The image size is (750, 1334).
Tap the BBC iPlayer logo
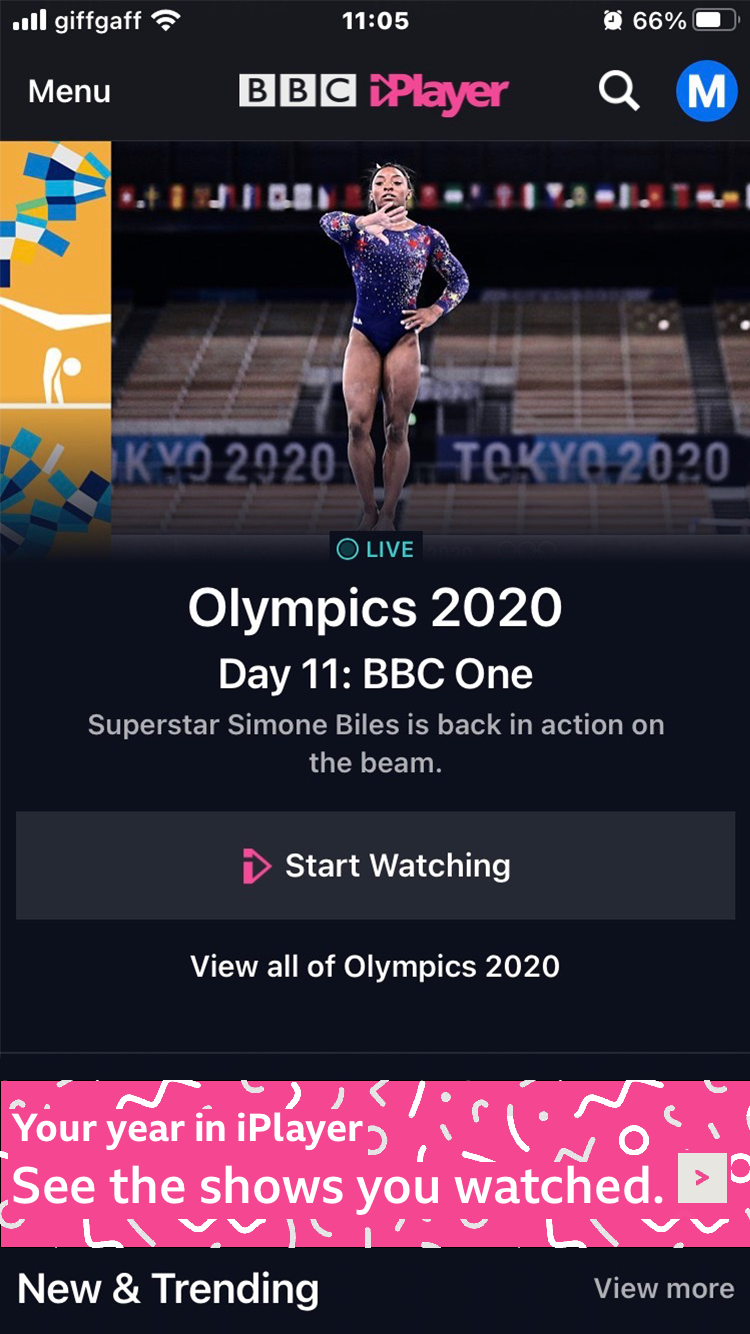374,92
